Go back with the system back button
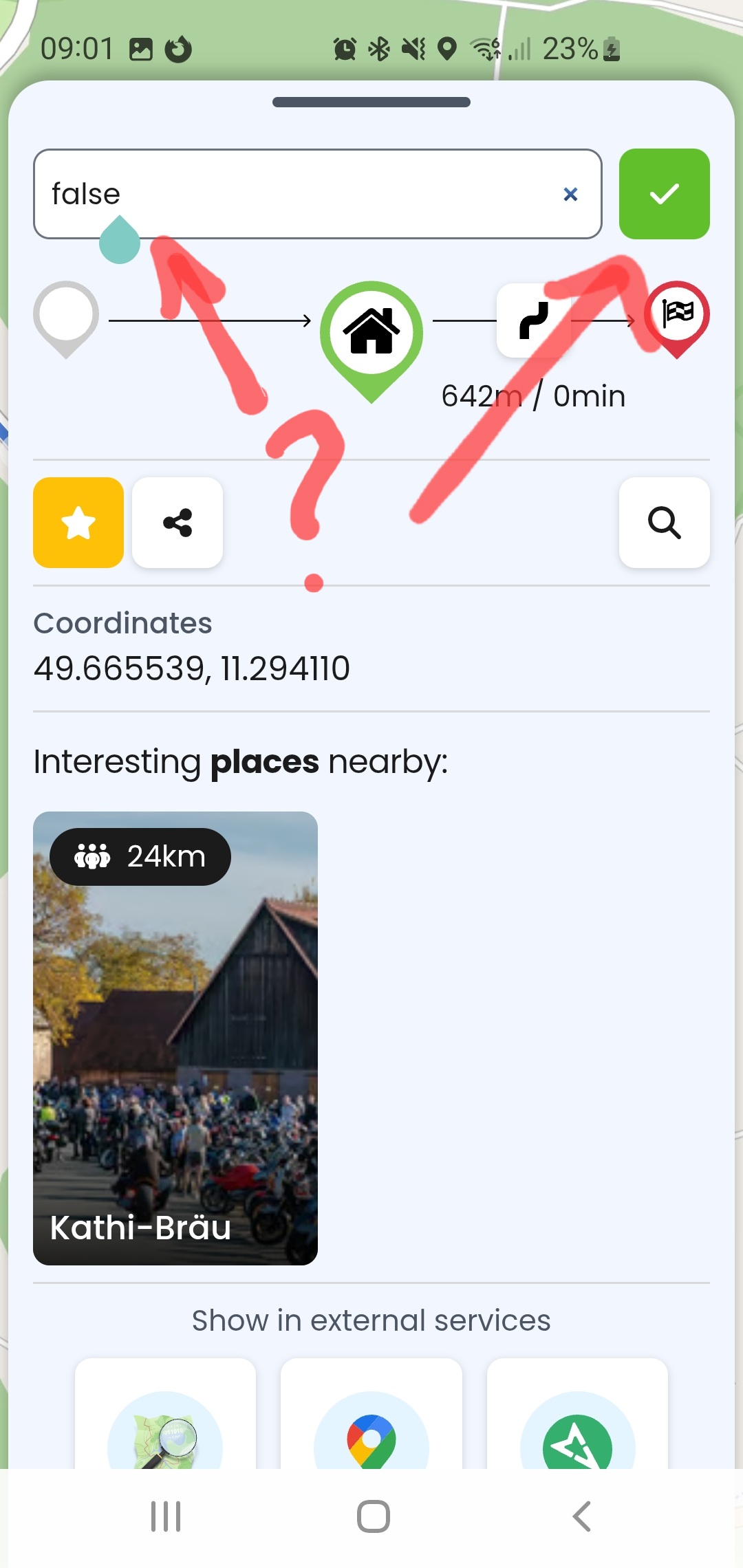This screenshot has height=1568, width=743. coord(582,1516)
